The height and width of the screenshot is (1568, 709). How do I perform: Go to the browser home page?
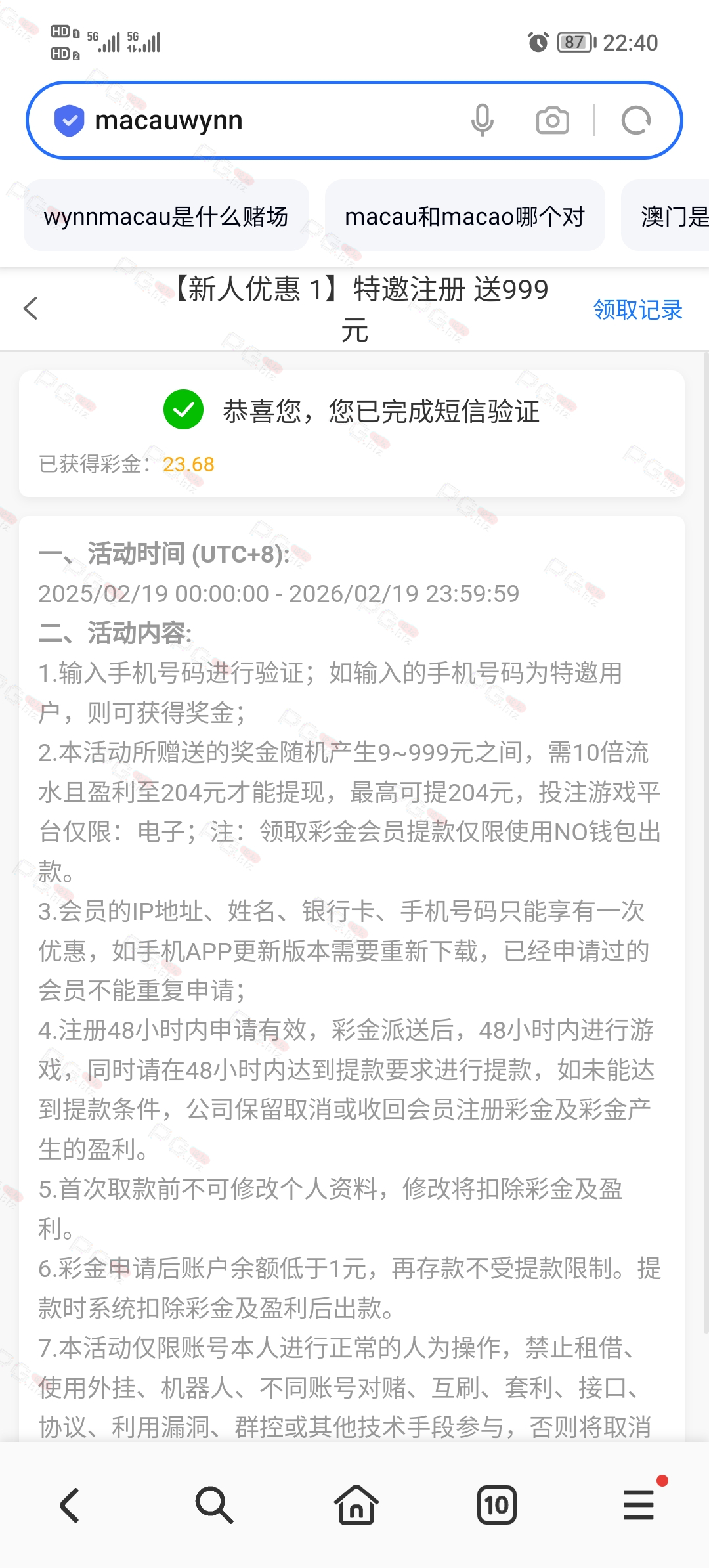356,1504
